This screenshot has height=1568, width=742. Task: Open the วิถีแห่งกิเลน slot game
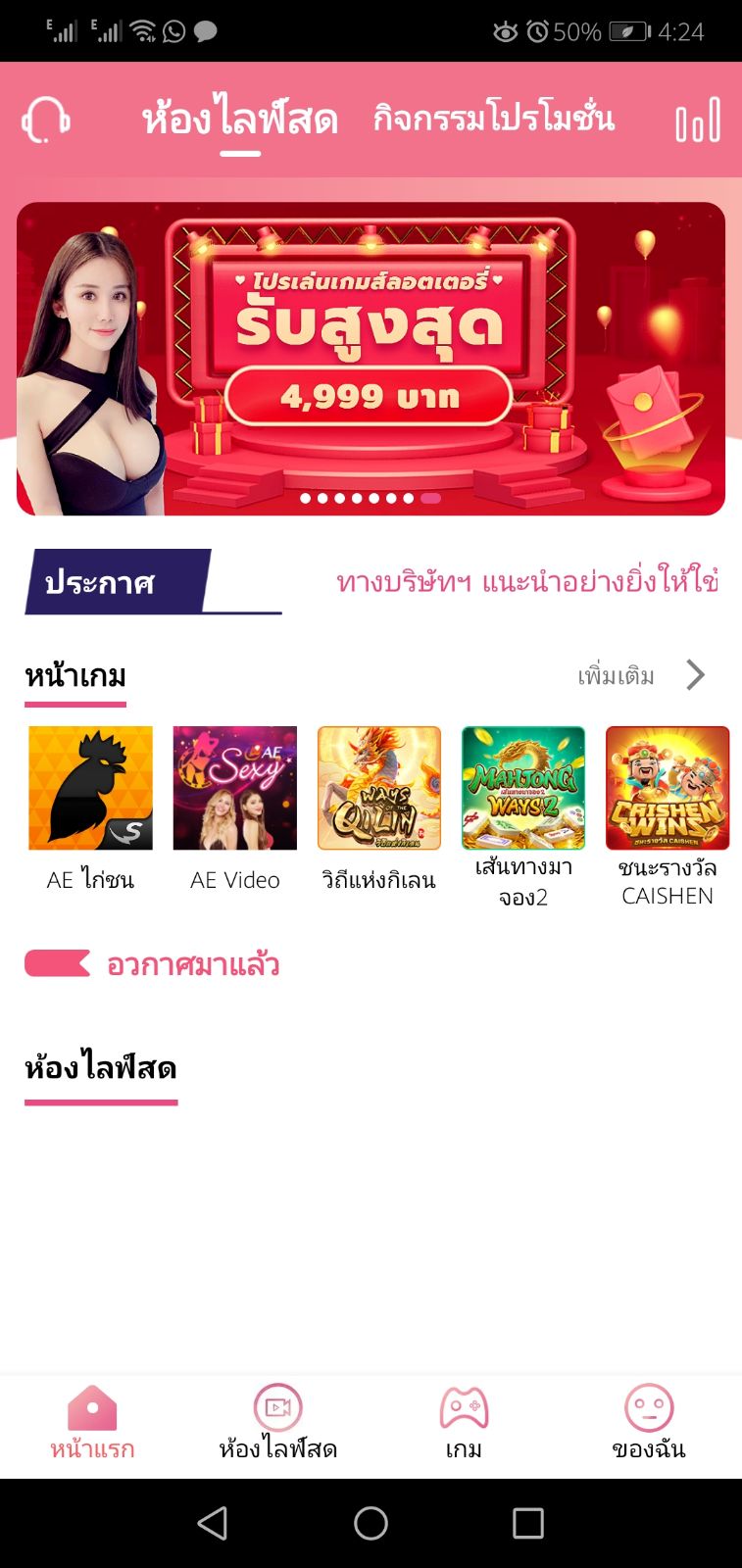pos(379,788)
